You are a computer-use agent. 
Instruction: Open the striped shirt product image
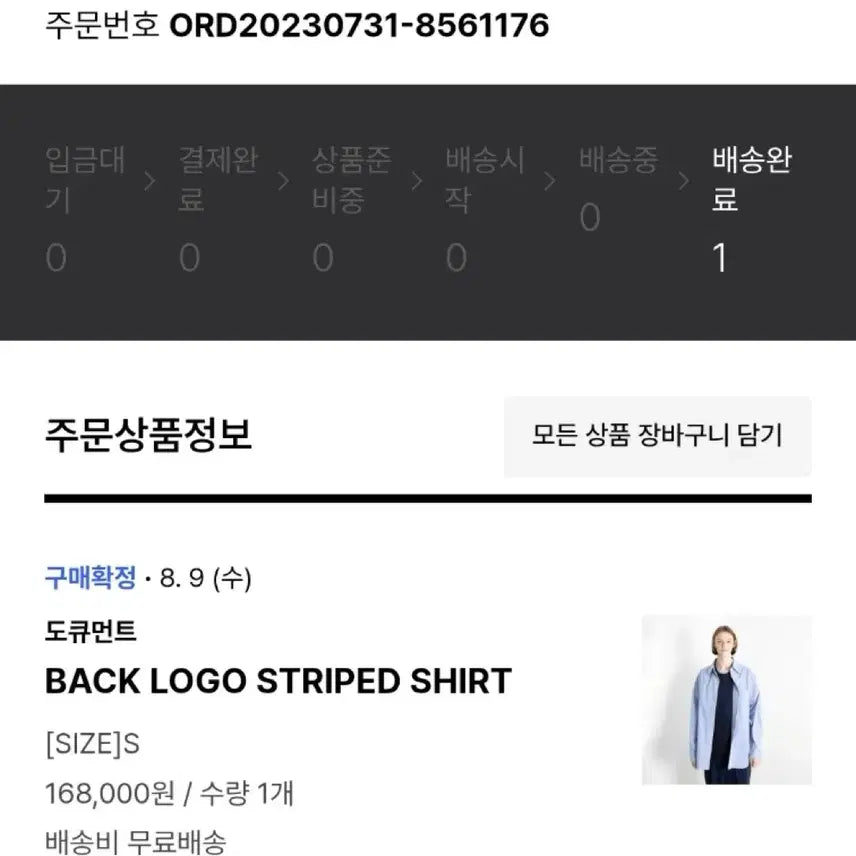point(726,699)
